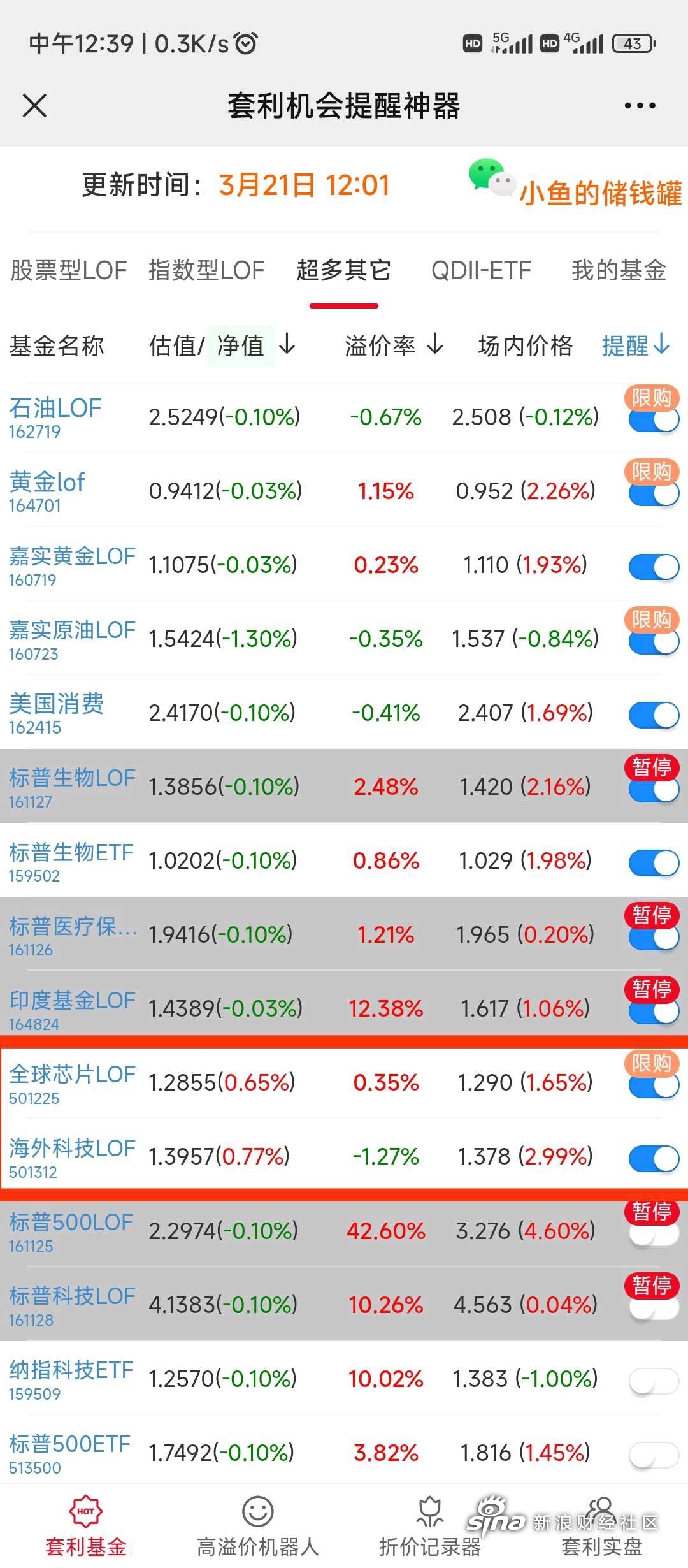Open the 印度基金LOF 164824 fund

(72, 1010)
